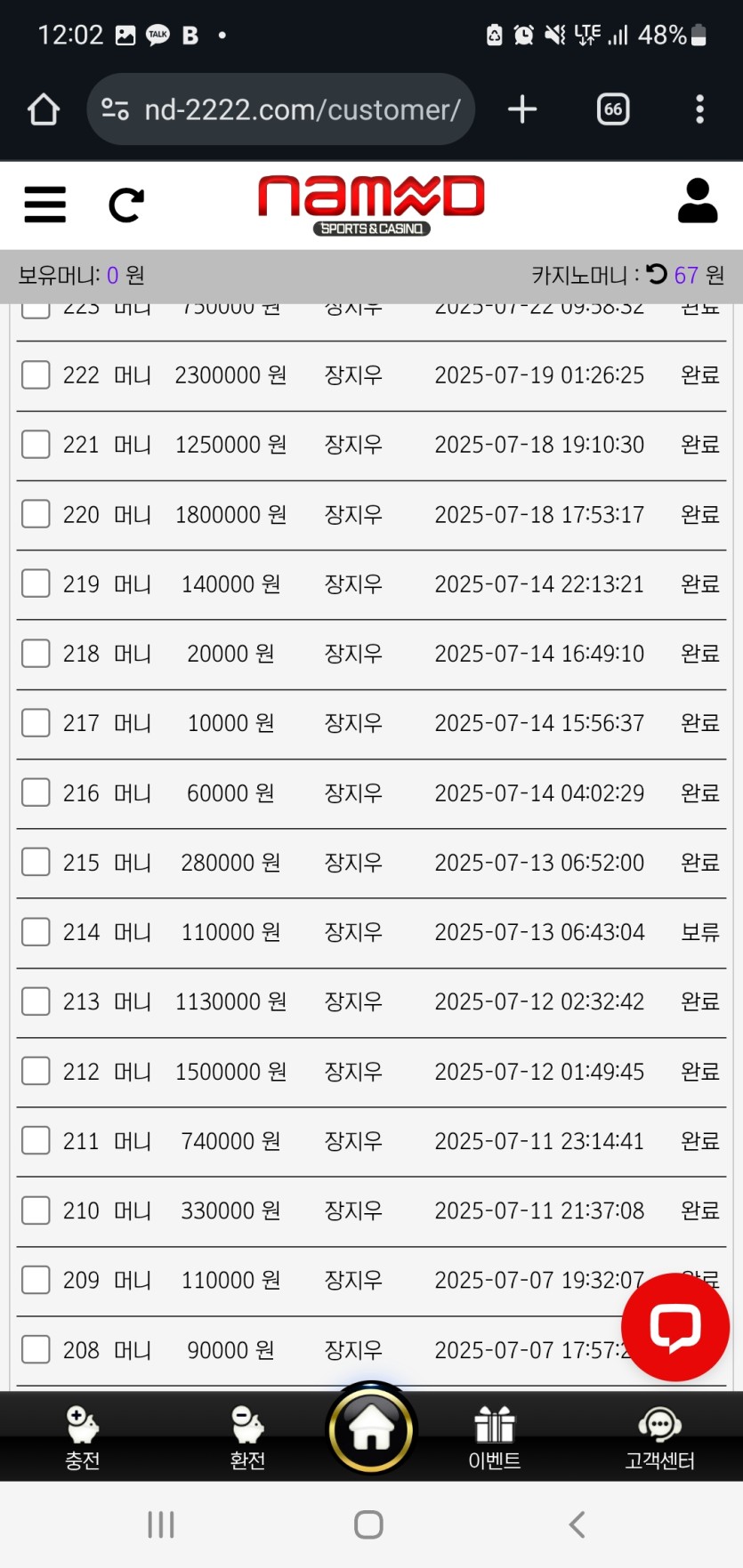The image size is (743, 1568).
Task: View the 66 open browser tabs
Action: pyautogui.click(x=613, y=109)
